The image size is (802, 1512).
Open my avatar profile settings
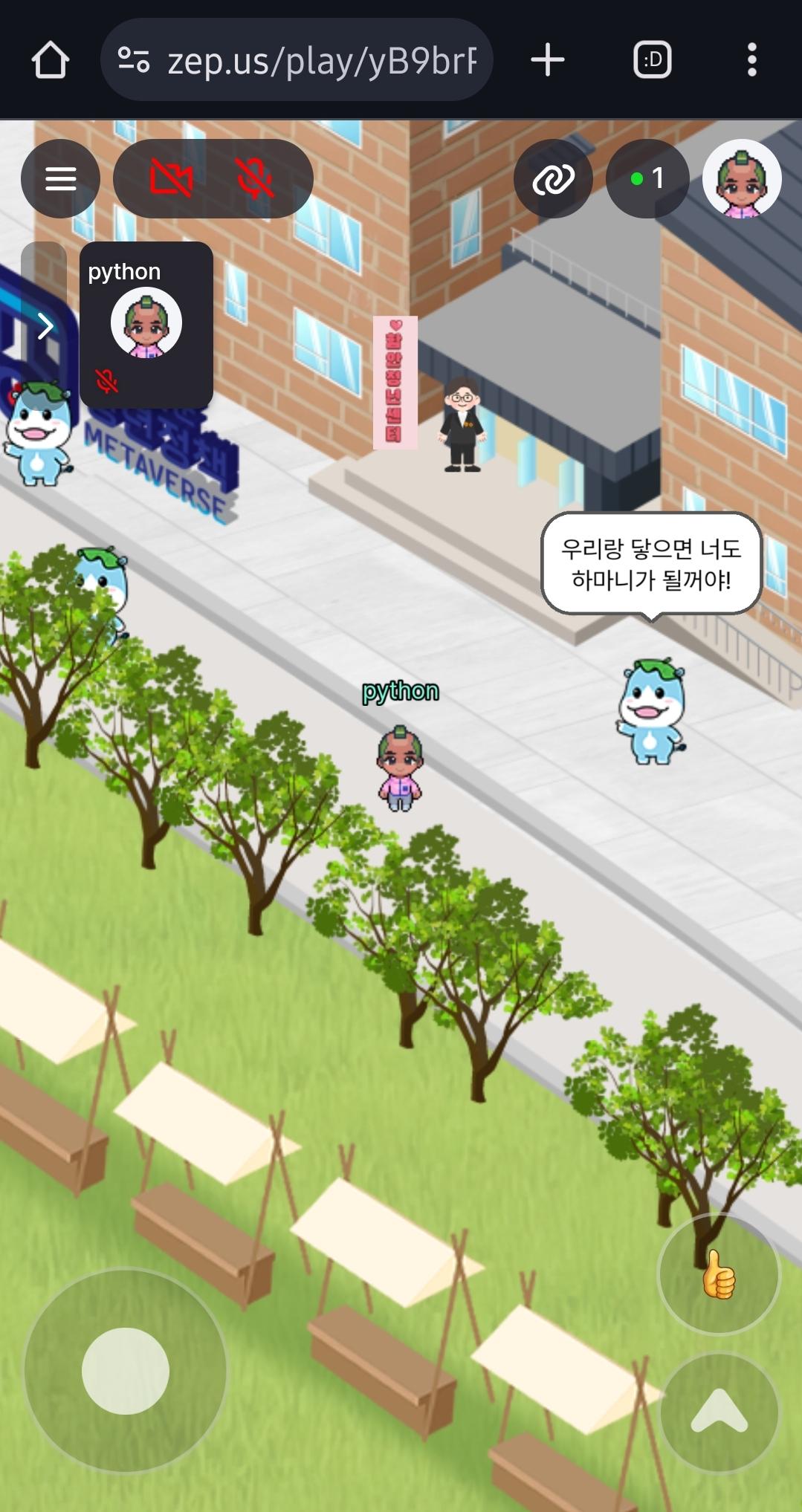(741, 178)
